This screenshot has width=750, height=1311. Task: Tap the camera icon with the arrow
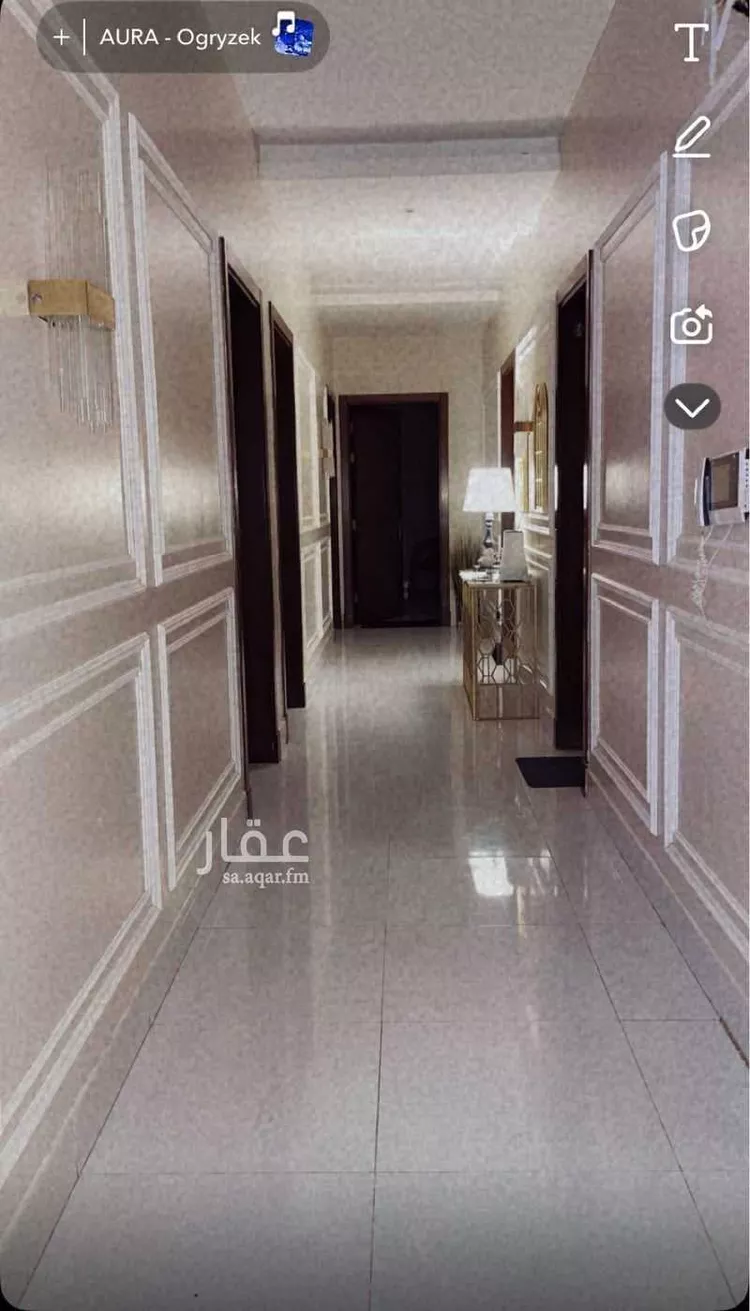691,325
